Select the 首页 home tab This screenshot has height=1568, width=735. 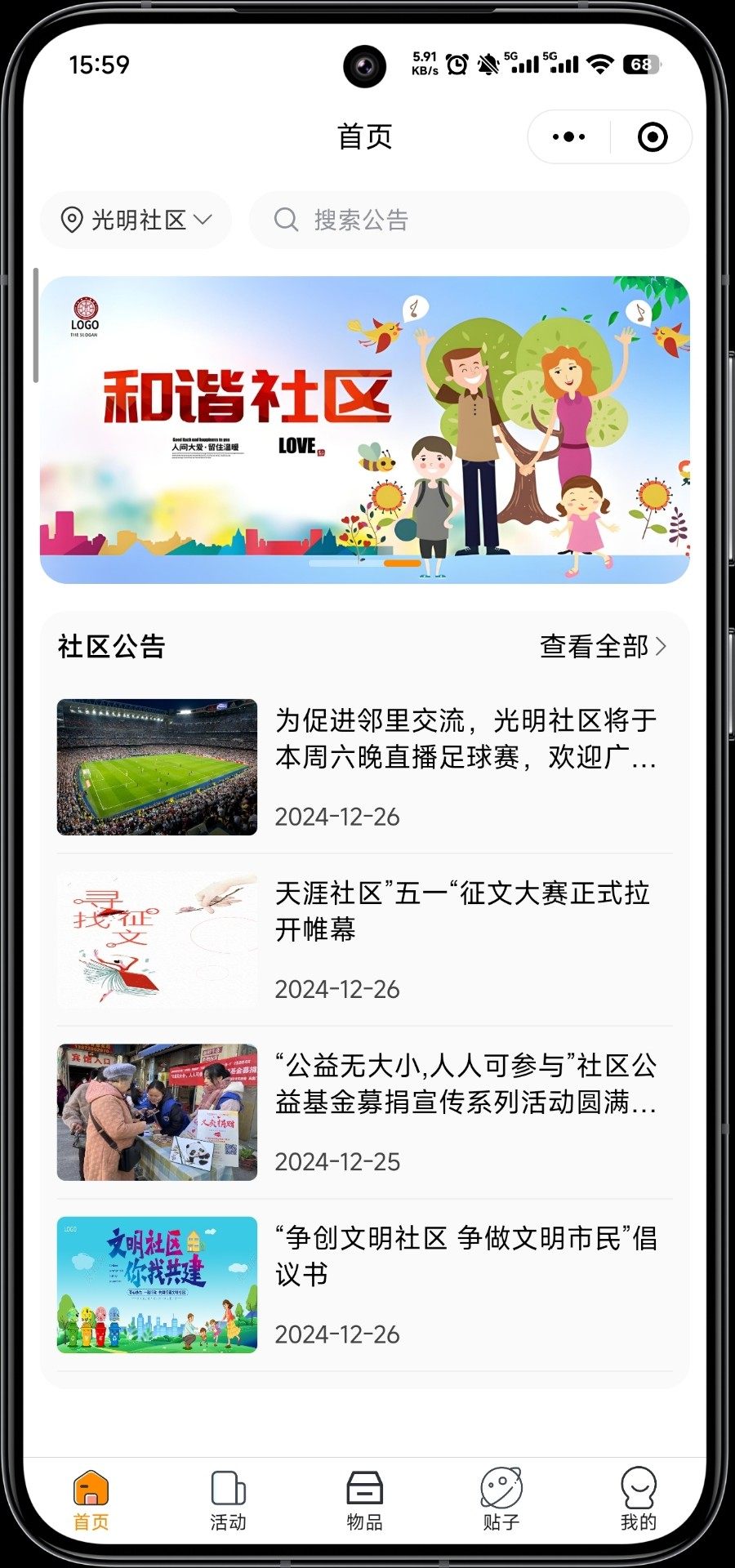(91, 1499)
